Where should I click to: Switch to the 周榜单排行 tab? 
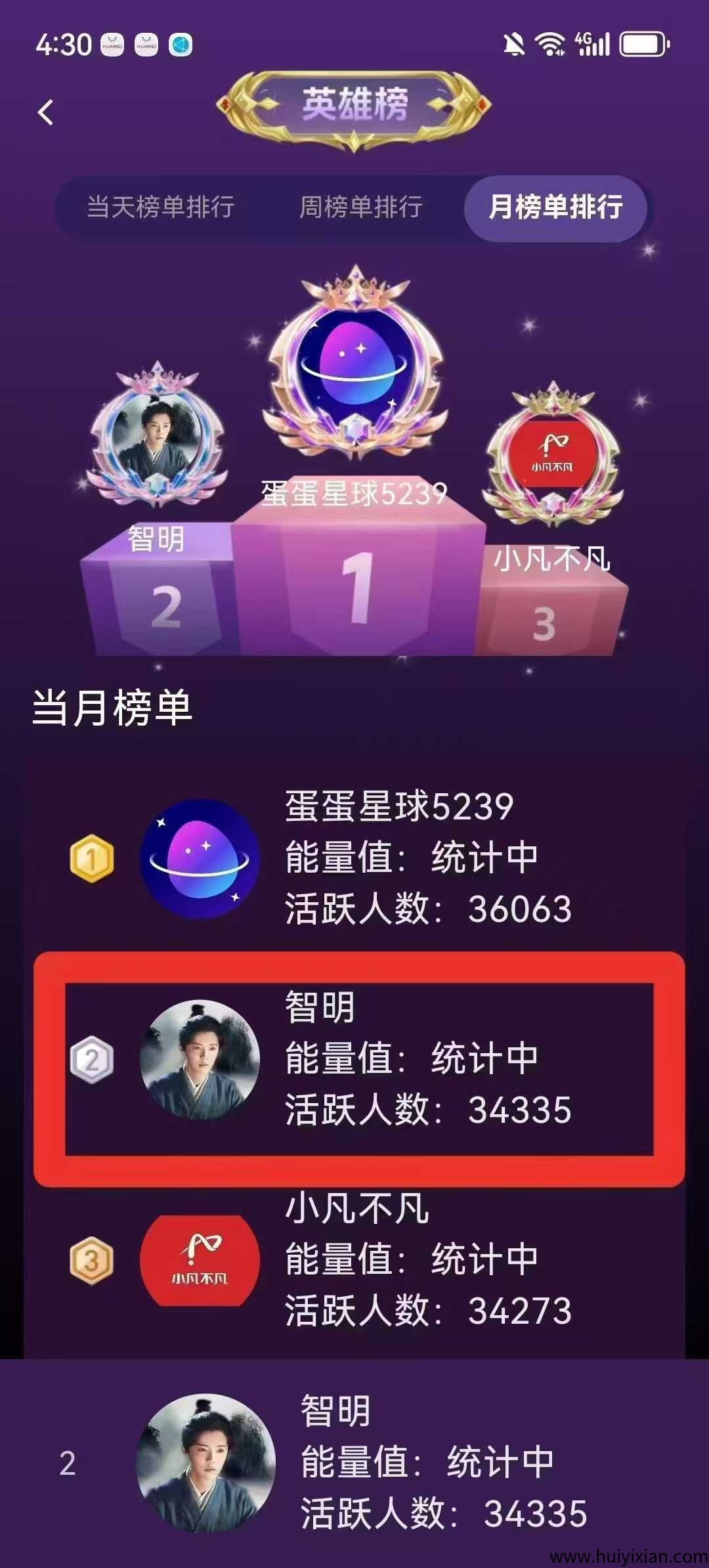point(360,207)
